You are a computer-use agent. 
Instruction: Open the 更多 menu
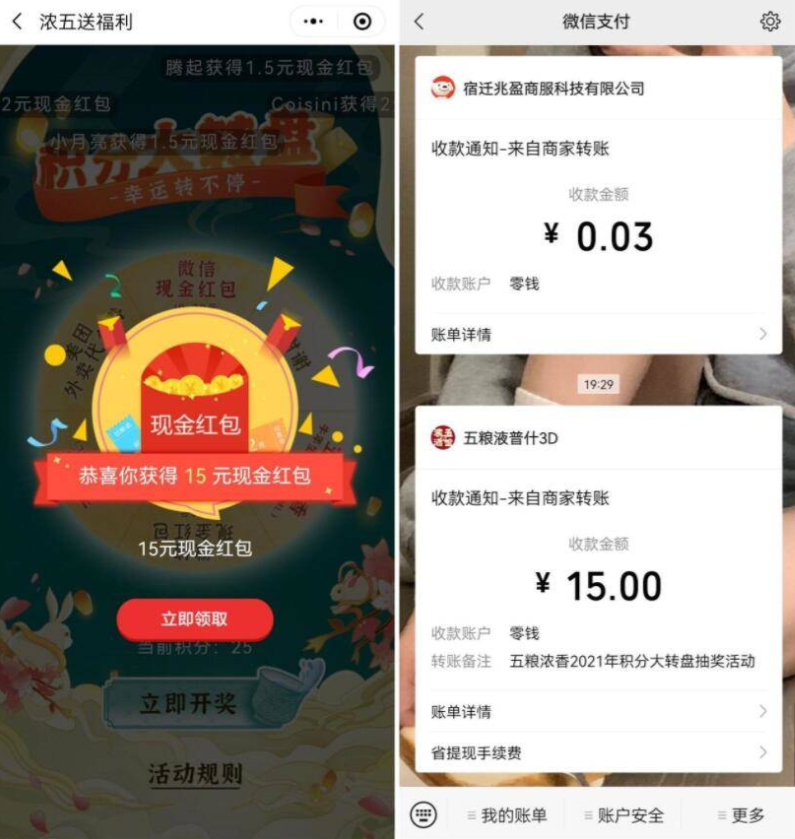click(741, 815)
